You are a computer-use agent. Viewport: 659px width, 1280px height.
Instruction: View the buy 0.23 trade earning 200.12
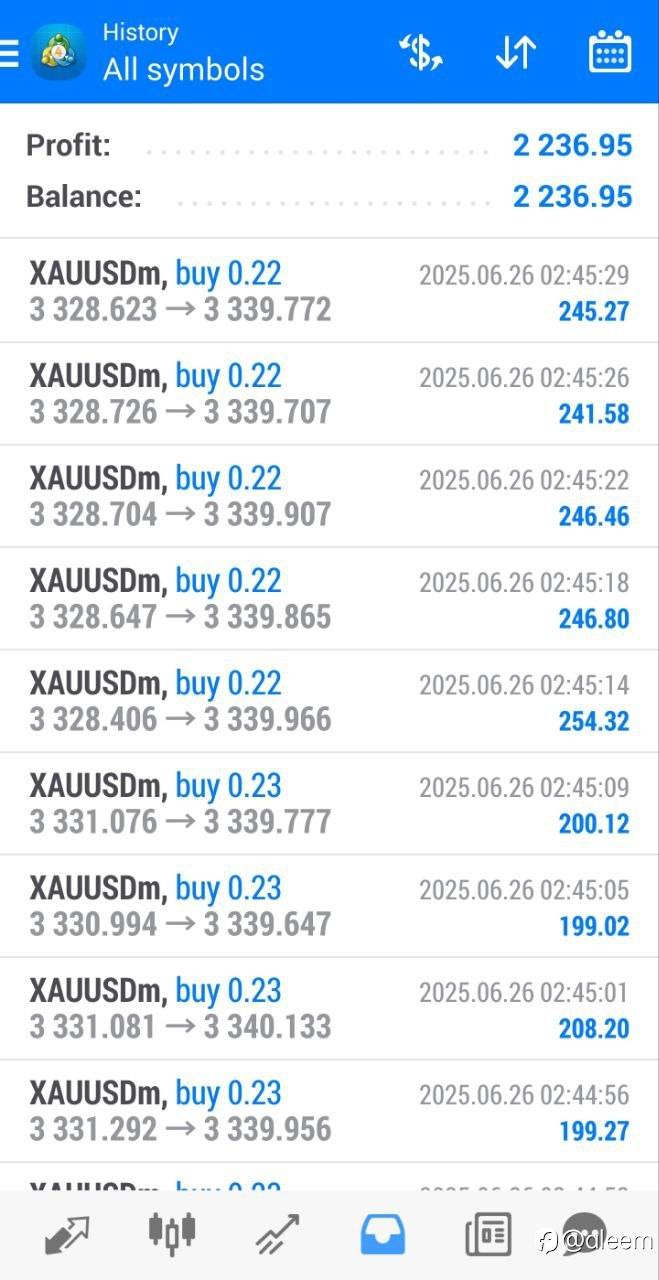(x=329, y=803)
